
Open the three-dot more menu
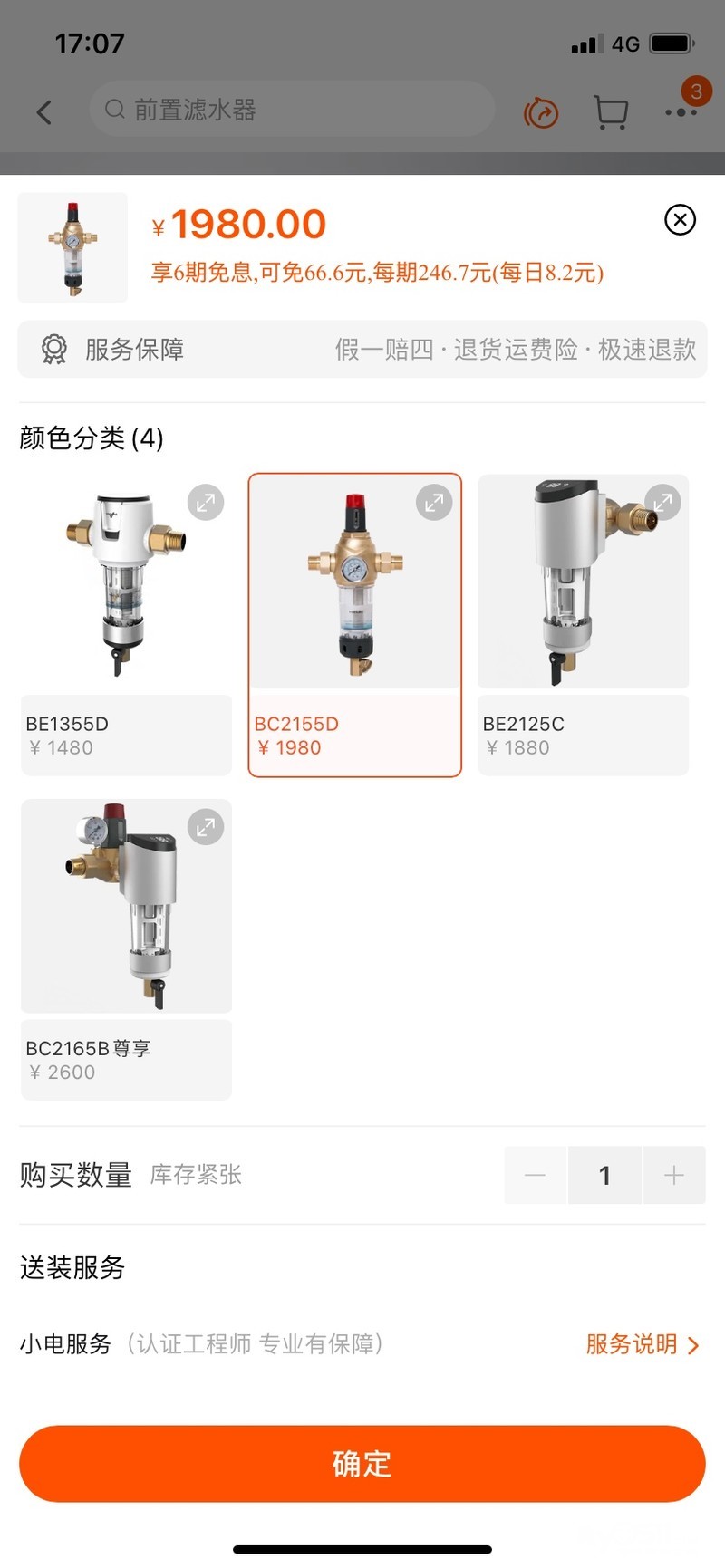point(680,112)
